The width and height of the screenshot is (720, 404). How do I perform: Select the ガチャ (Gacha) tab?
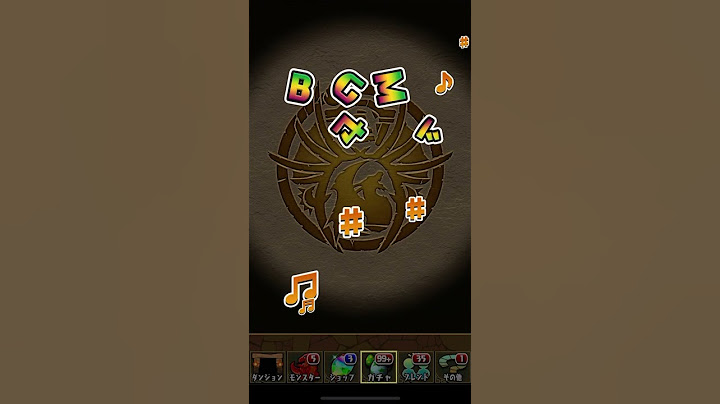point(378,367)
